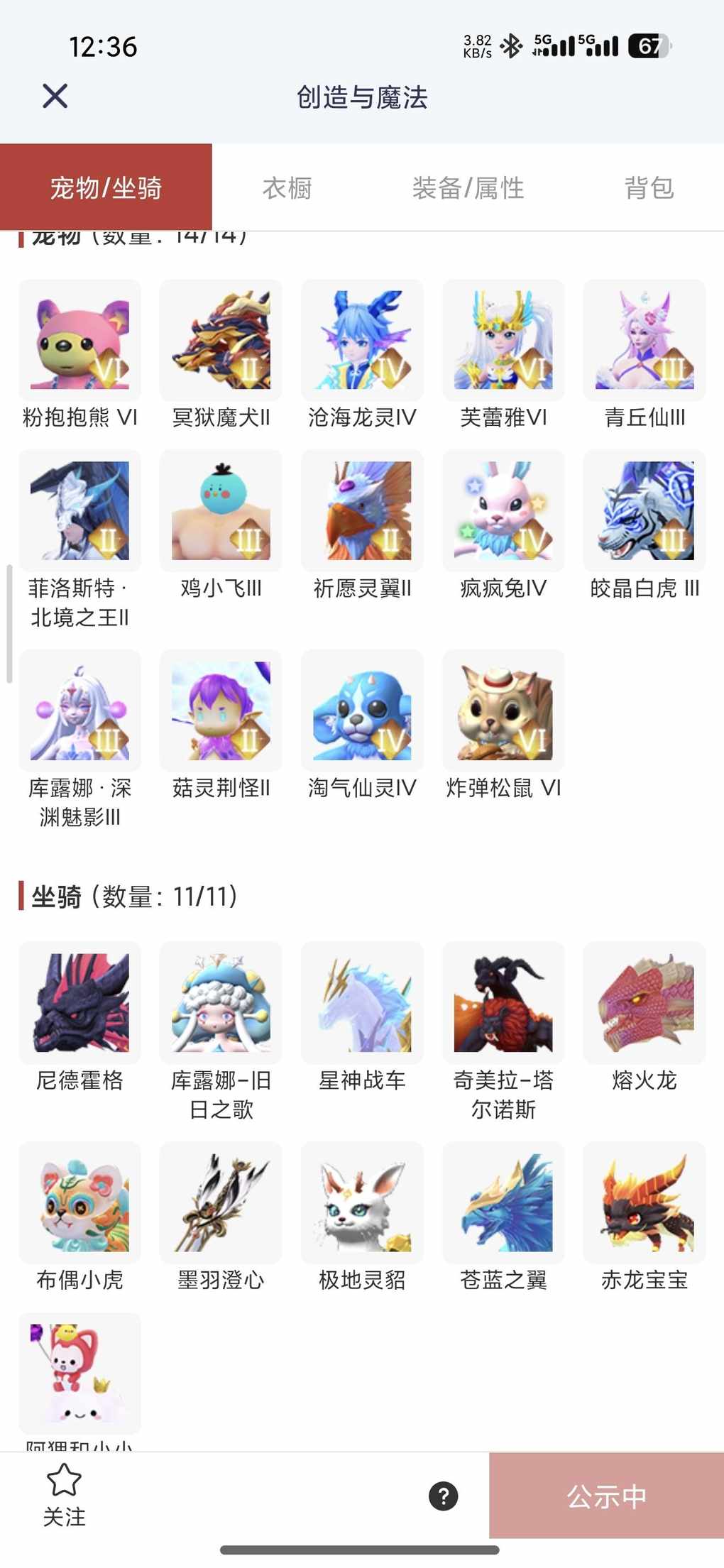Open the help question mark icon
The height and width of the screenshot is (1568, 724).
pyautogui.click(x=443, y=1496)
